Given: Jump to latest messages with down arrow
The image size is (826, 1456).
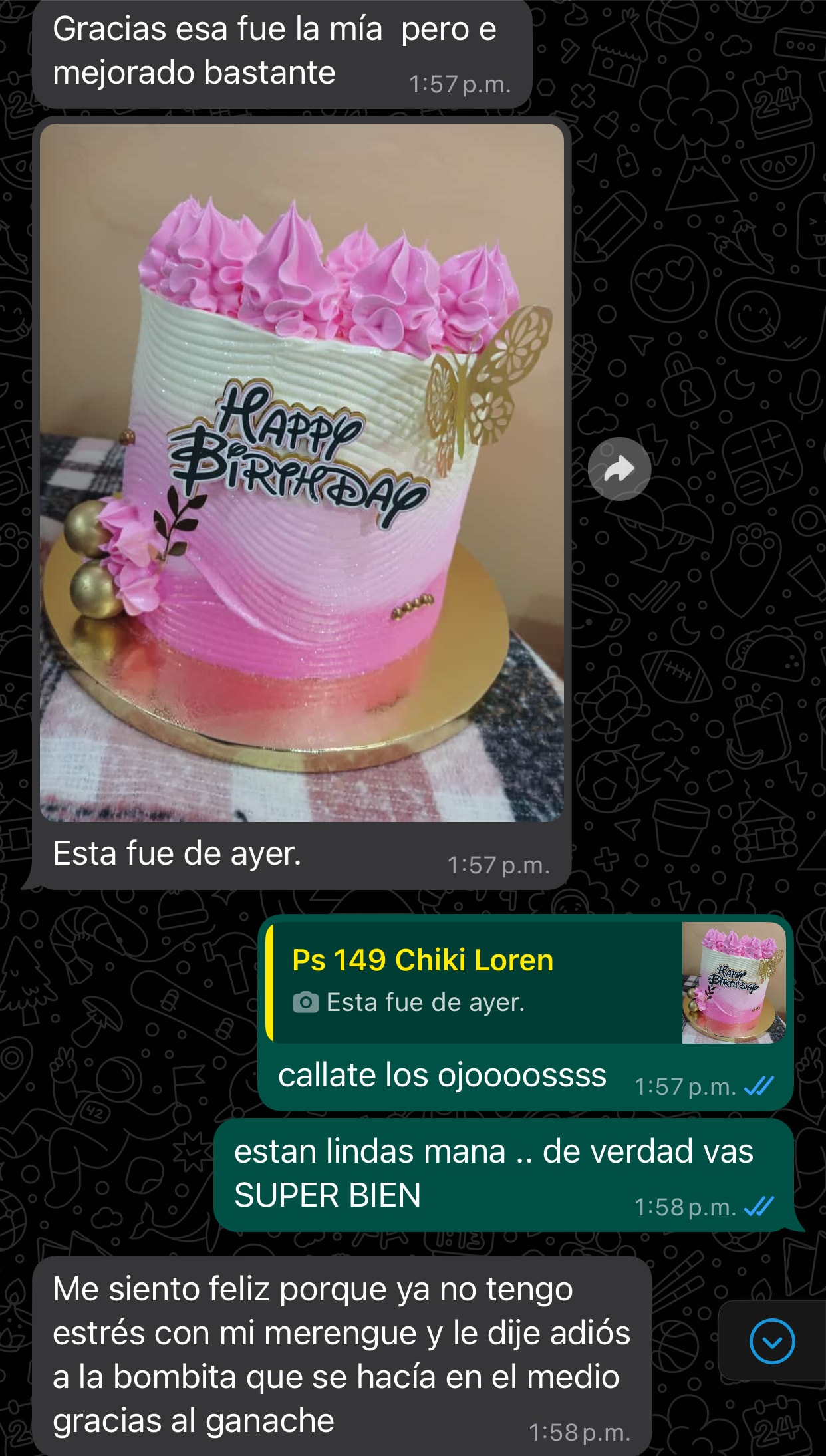Looking at the screenshot, I should click(x=771, y=1342).
